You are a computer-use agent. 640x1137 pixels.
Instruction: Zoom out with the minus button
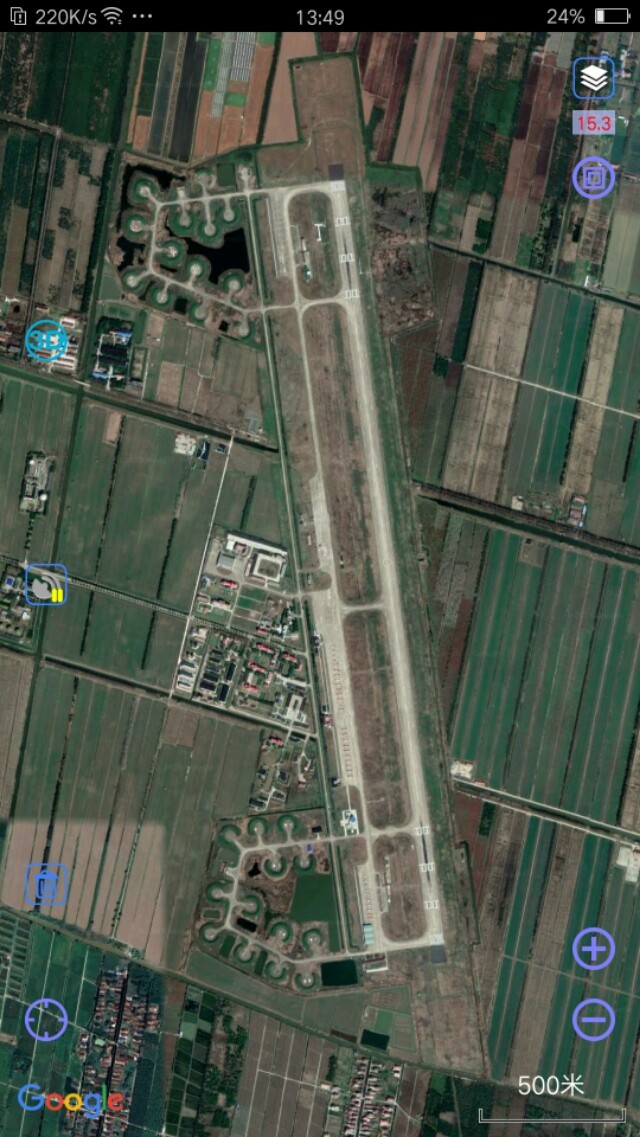coord(593,1019)
